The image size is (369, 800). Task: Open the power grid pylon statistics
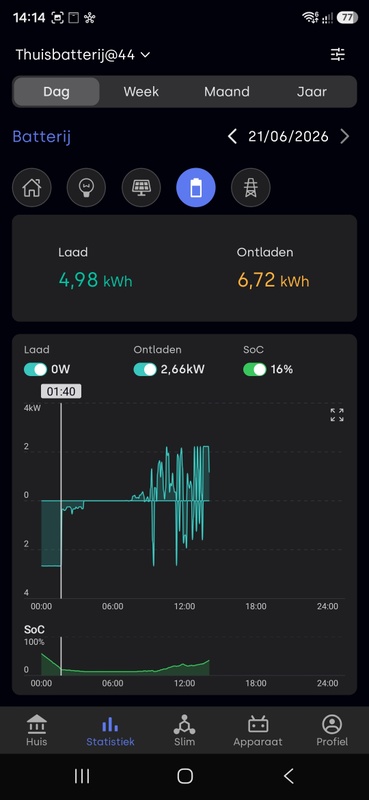(x=251, y=188)
